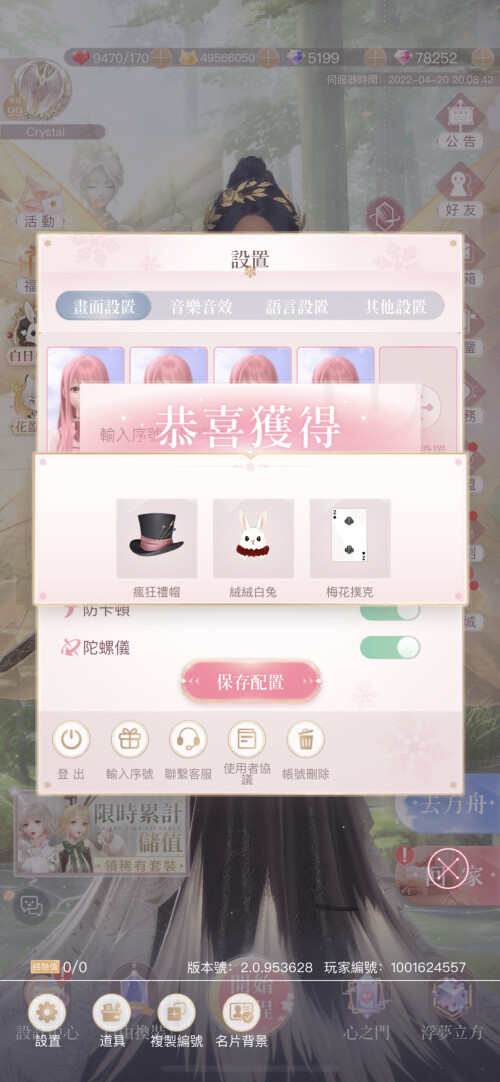Switch to the 音樂音效 tab
The width and height of the screenshot is (500, 1082).
201,307
